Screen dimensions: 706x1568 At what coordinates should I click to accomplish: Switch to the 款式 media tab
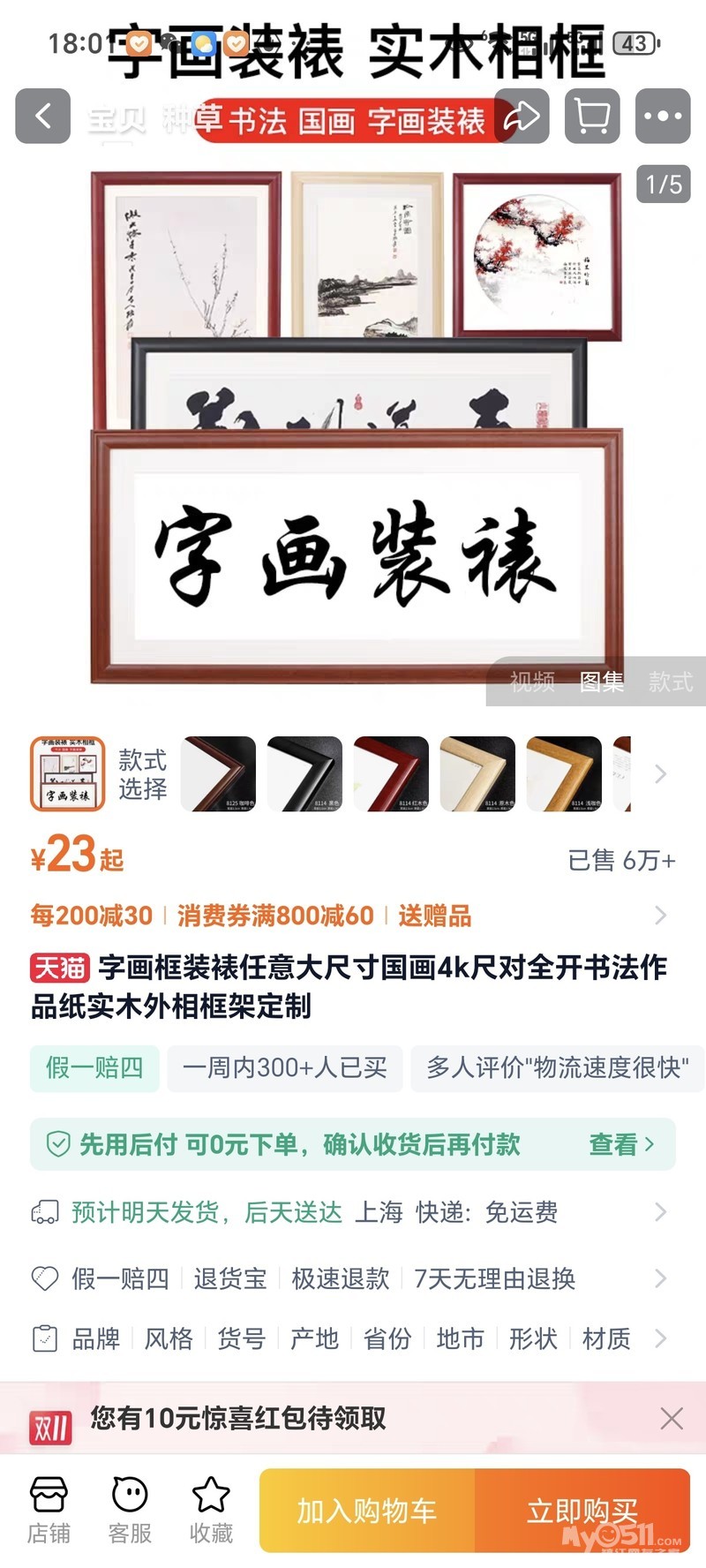(x=671, y=682)
